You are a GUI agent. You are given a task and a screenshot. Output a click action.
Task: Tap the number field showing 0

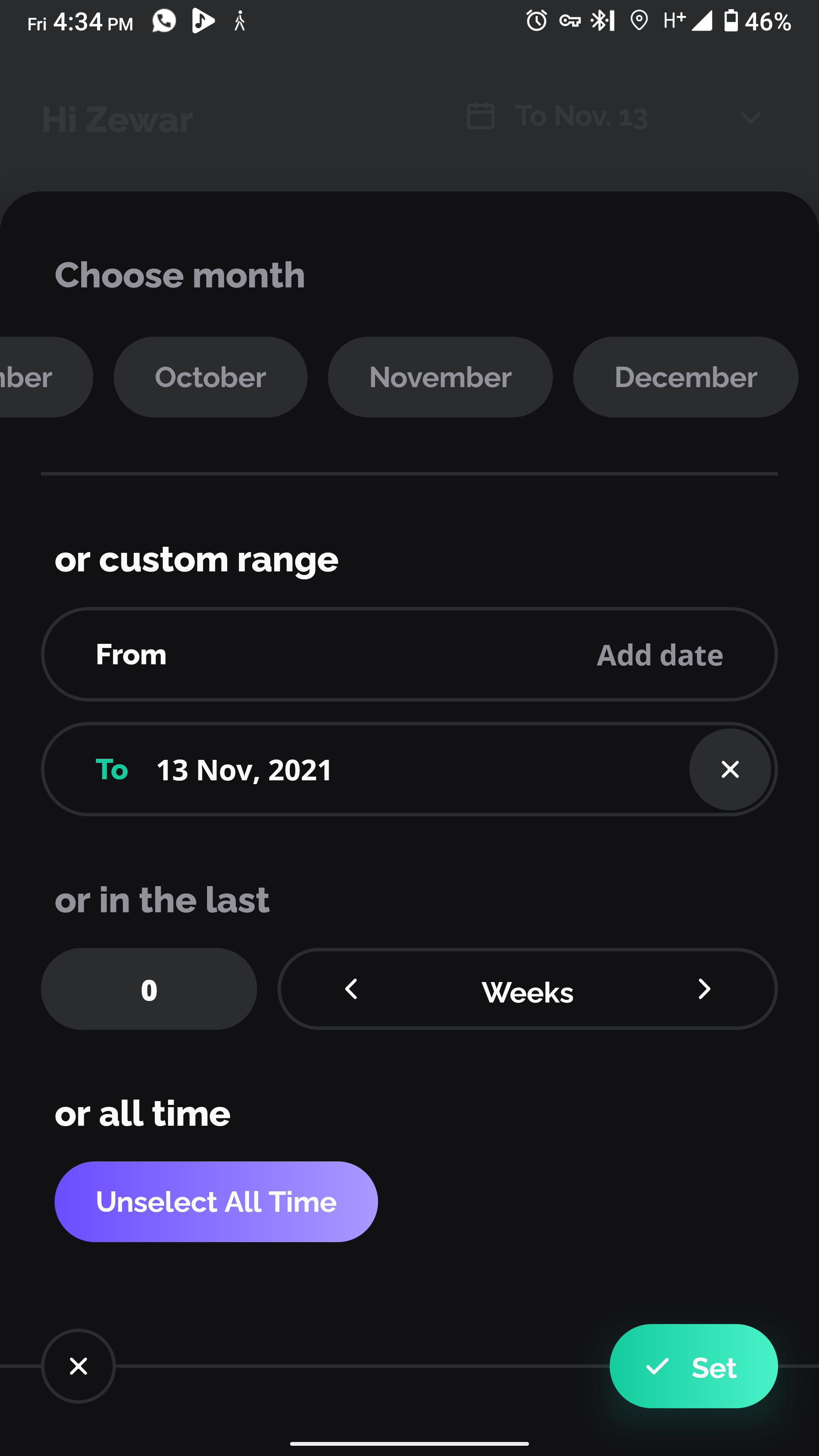pyautogui.click(x=148, y=990)
